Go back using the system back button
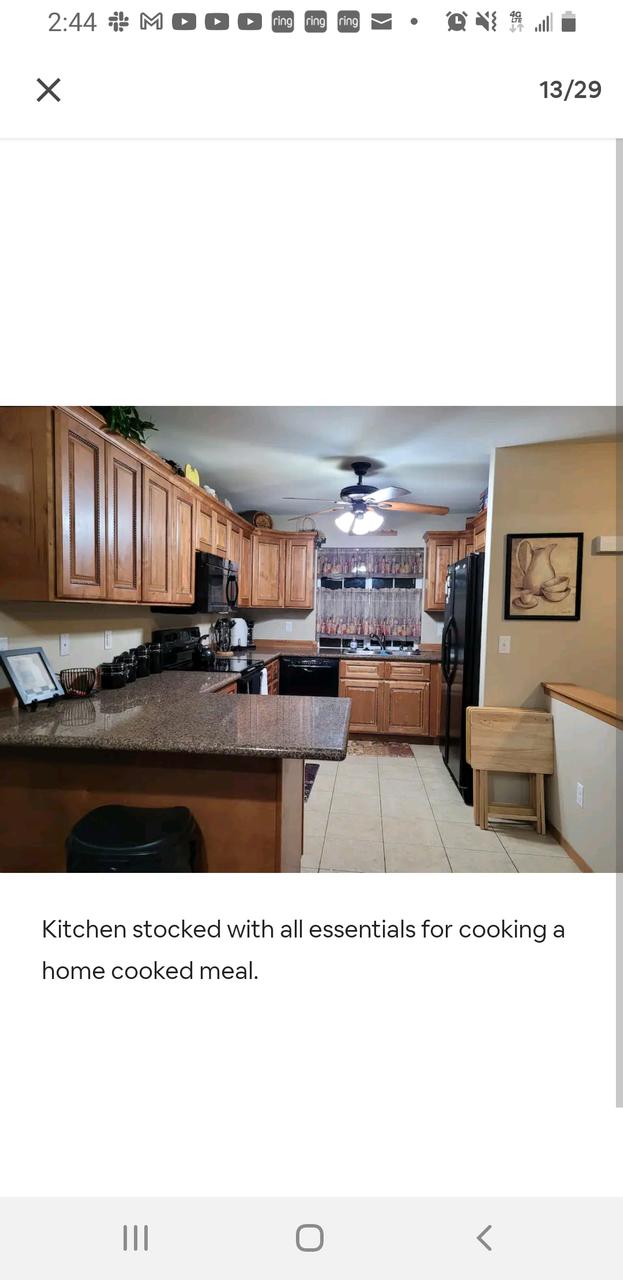Screen dimensions: 623x1280 (x=484, y=1238)
